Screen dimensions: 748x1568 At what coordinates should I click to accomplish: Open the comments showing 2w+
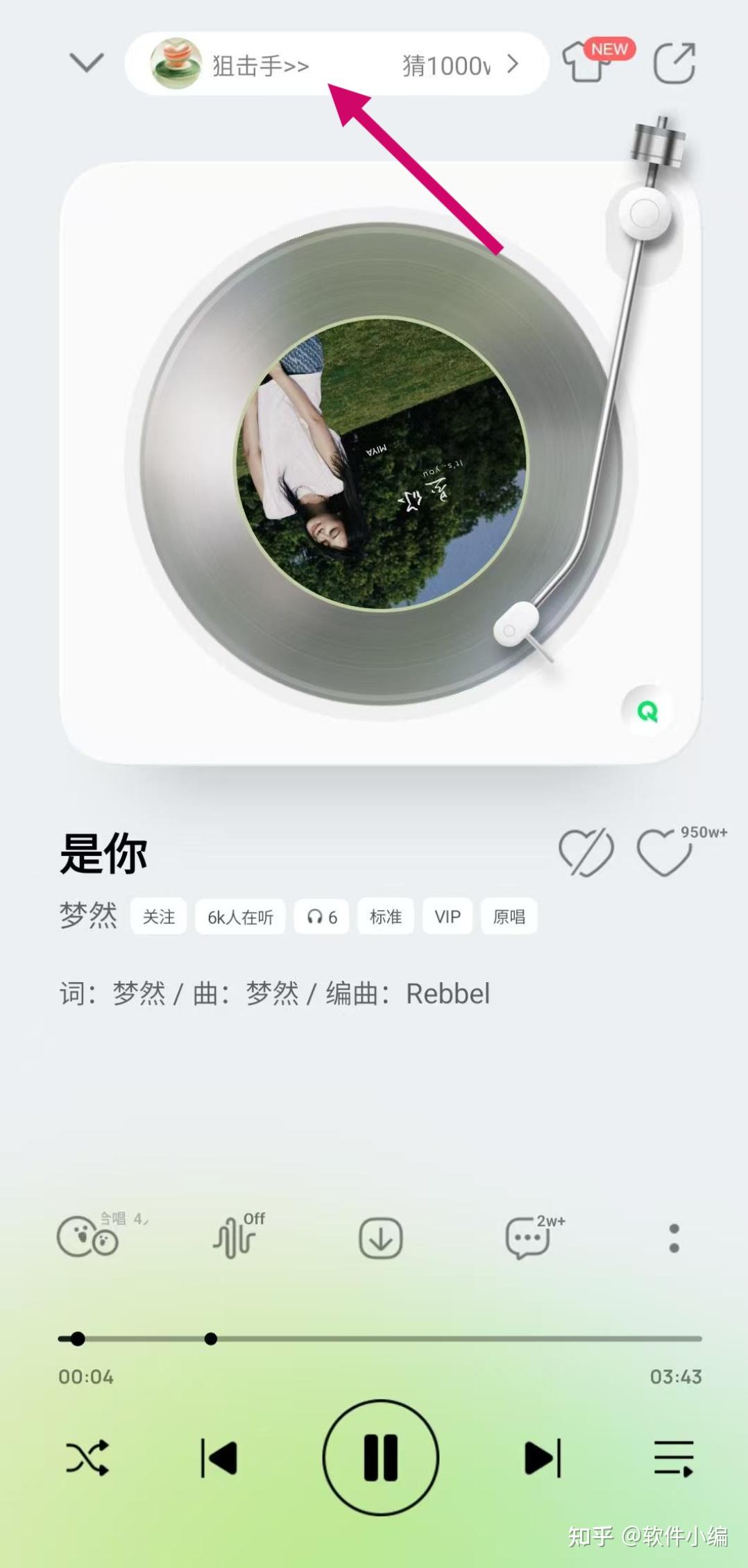(x=526, y=1240)
